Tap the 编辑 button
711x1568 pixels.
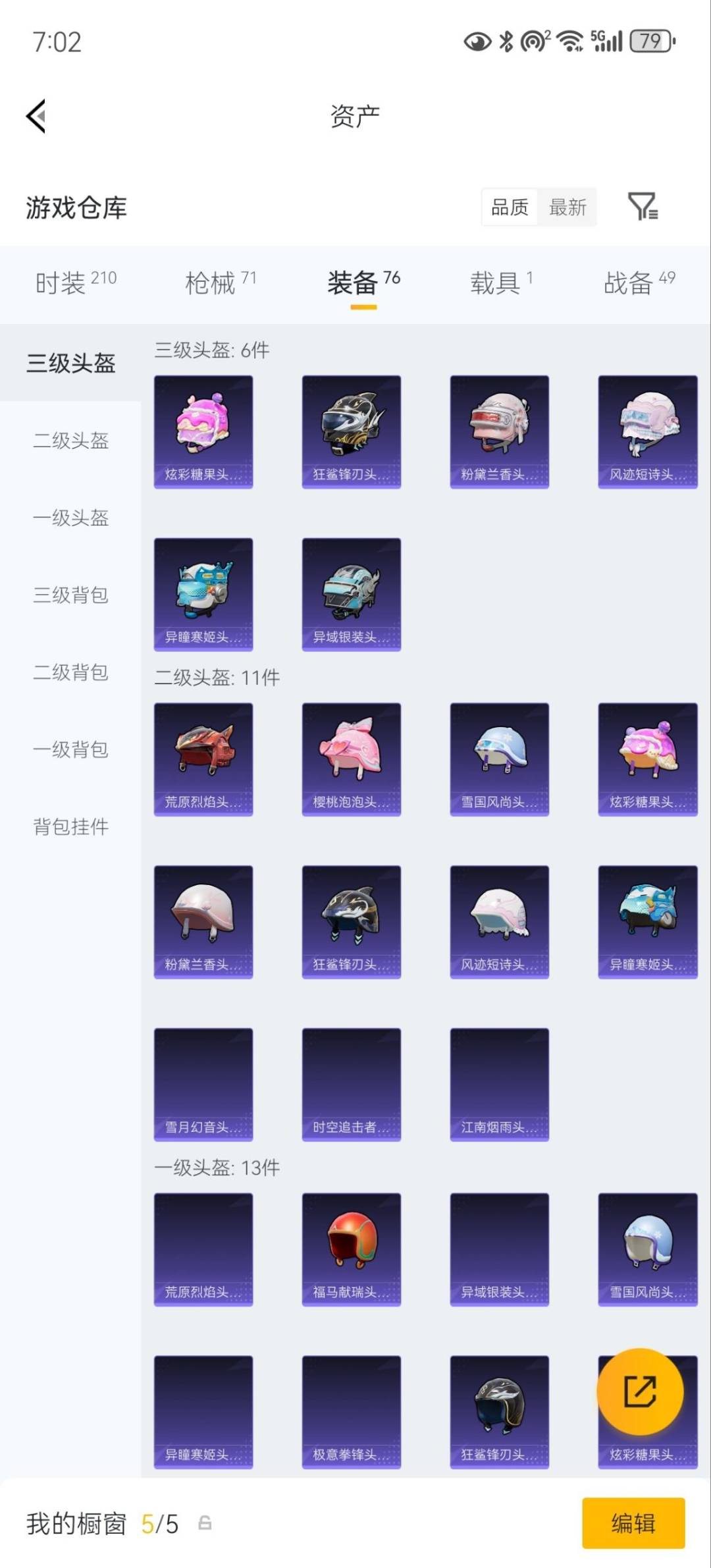click(x=634, y=1523)
